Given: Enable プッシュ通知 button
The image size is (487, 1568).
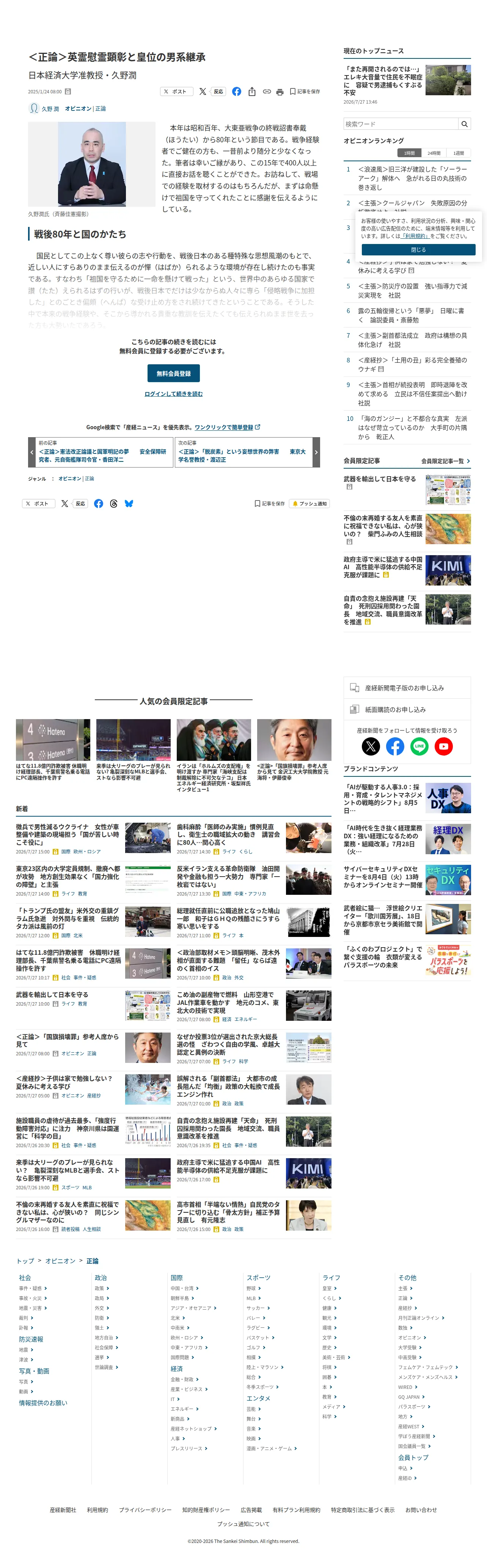Looking at the screenshot, I should pos(310,504).
